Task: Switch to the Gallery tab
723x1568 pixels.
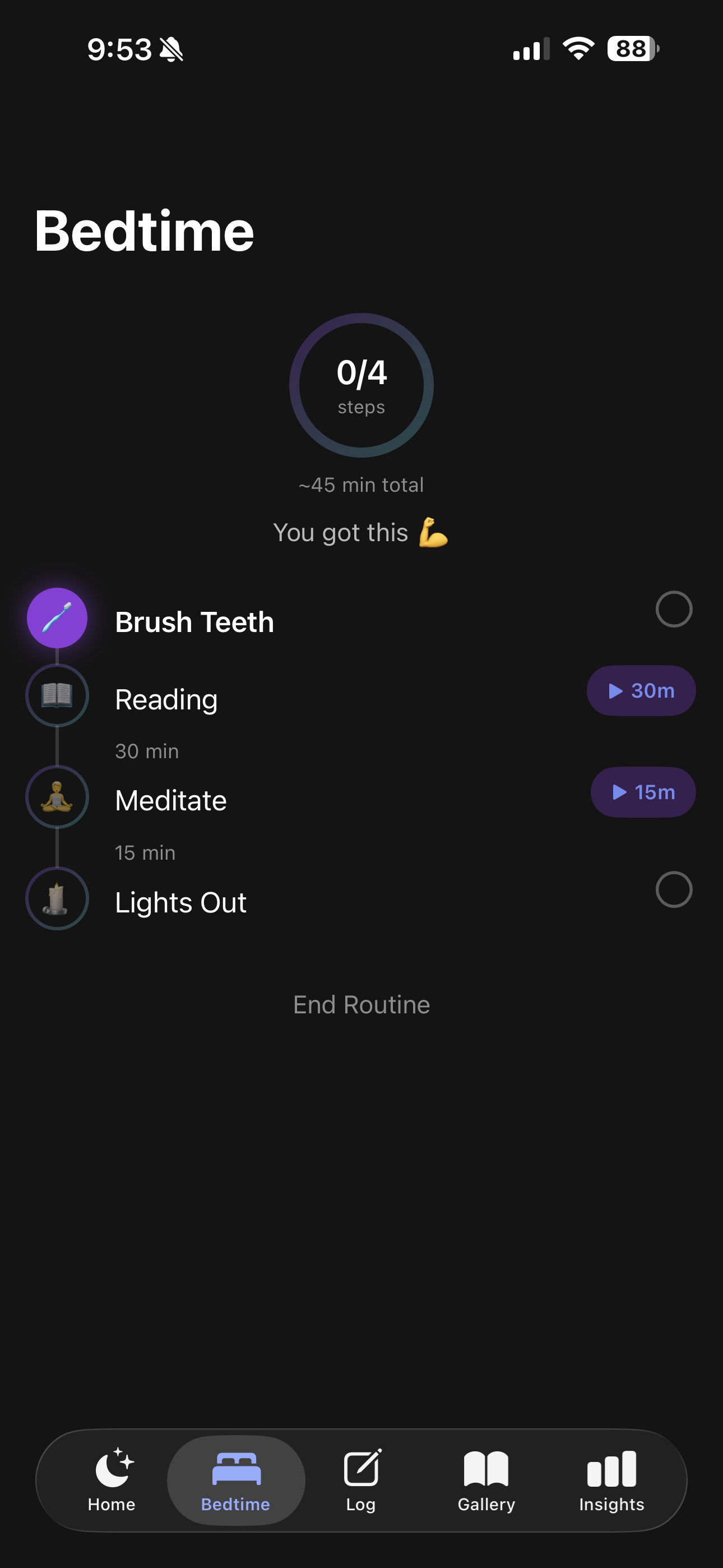Action: 486,1481
